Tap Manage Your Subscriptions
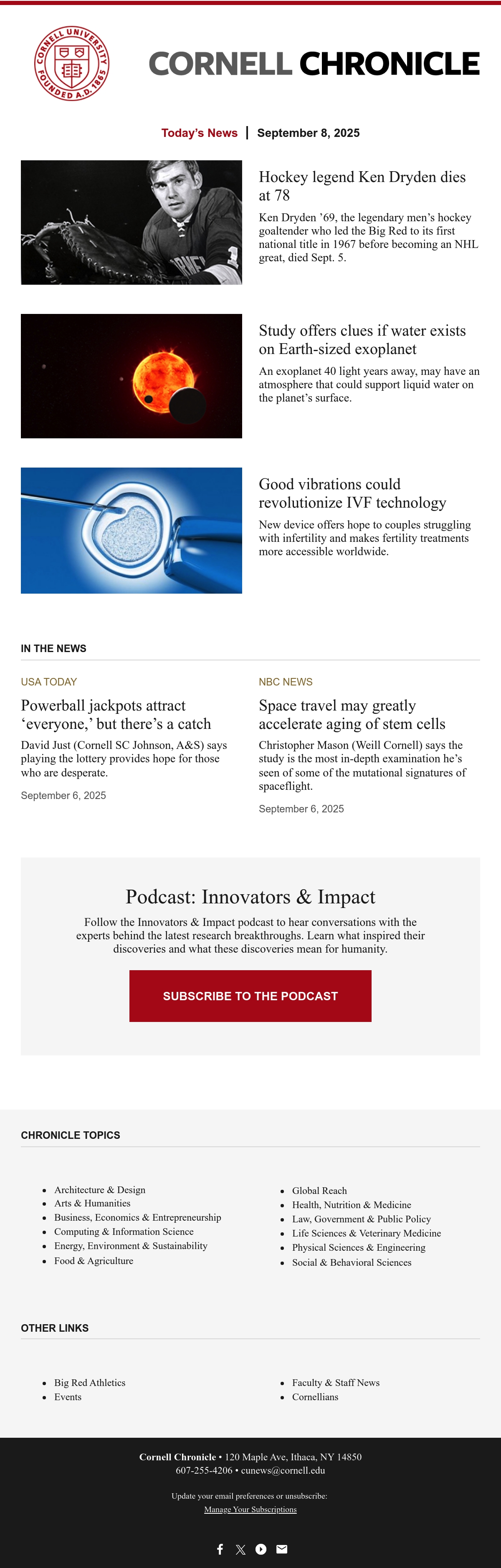 250,1509
